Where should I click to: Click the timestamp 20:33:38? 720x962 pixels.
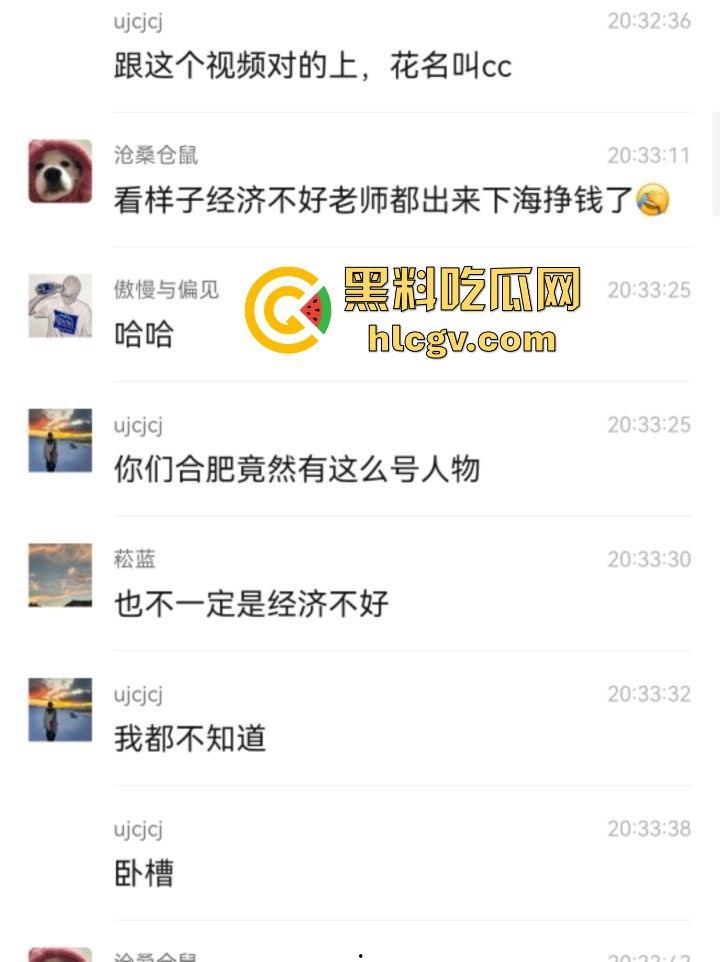coord(653,828)
